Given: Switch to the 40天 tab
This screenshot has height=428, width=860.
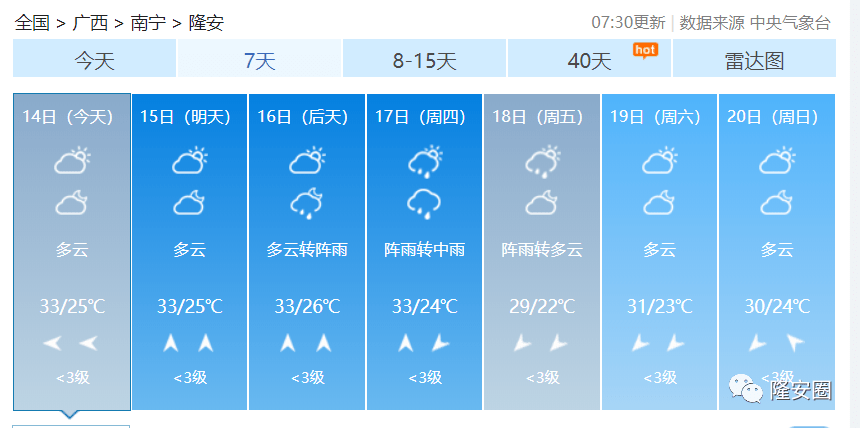Looking at the screenshot, I should (x=589, y=60).
